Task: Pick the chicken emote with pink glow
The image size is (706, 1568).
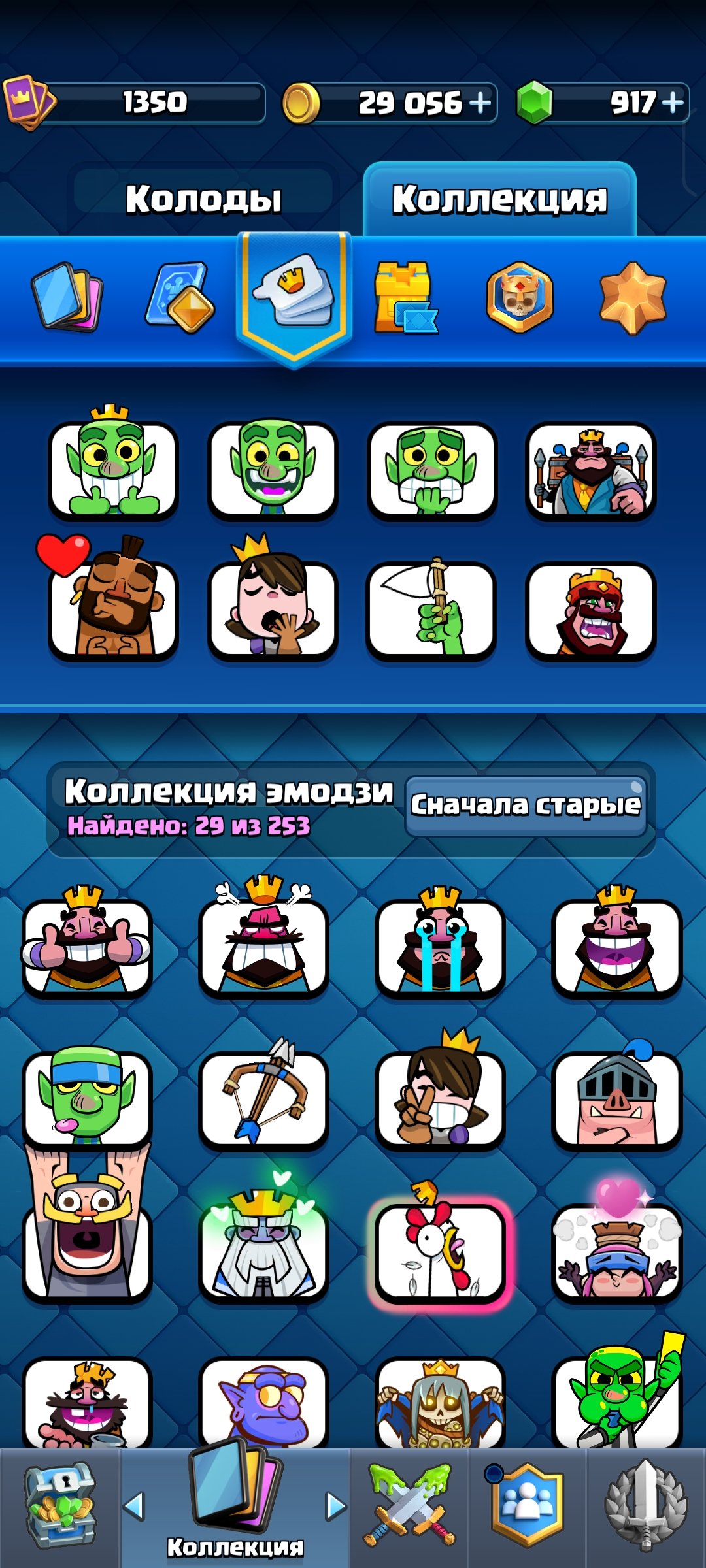Action: click(440, 1245)
